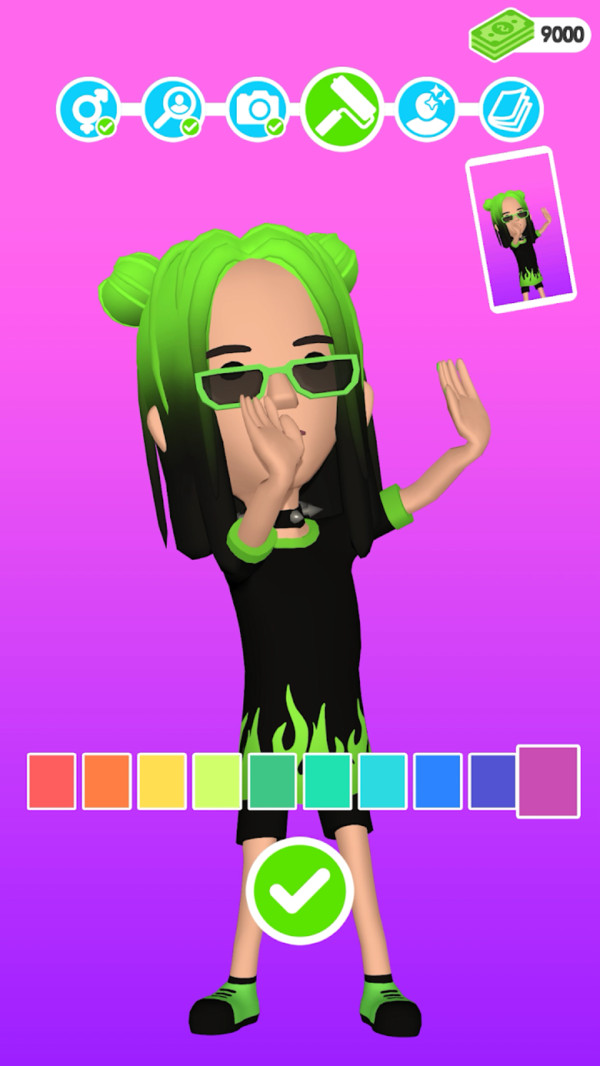Viewport: 600px width, 1066px height.
Task: Choose the orange background color
Action: tap(107, 781)
